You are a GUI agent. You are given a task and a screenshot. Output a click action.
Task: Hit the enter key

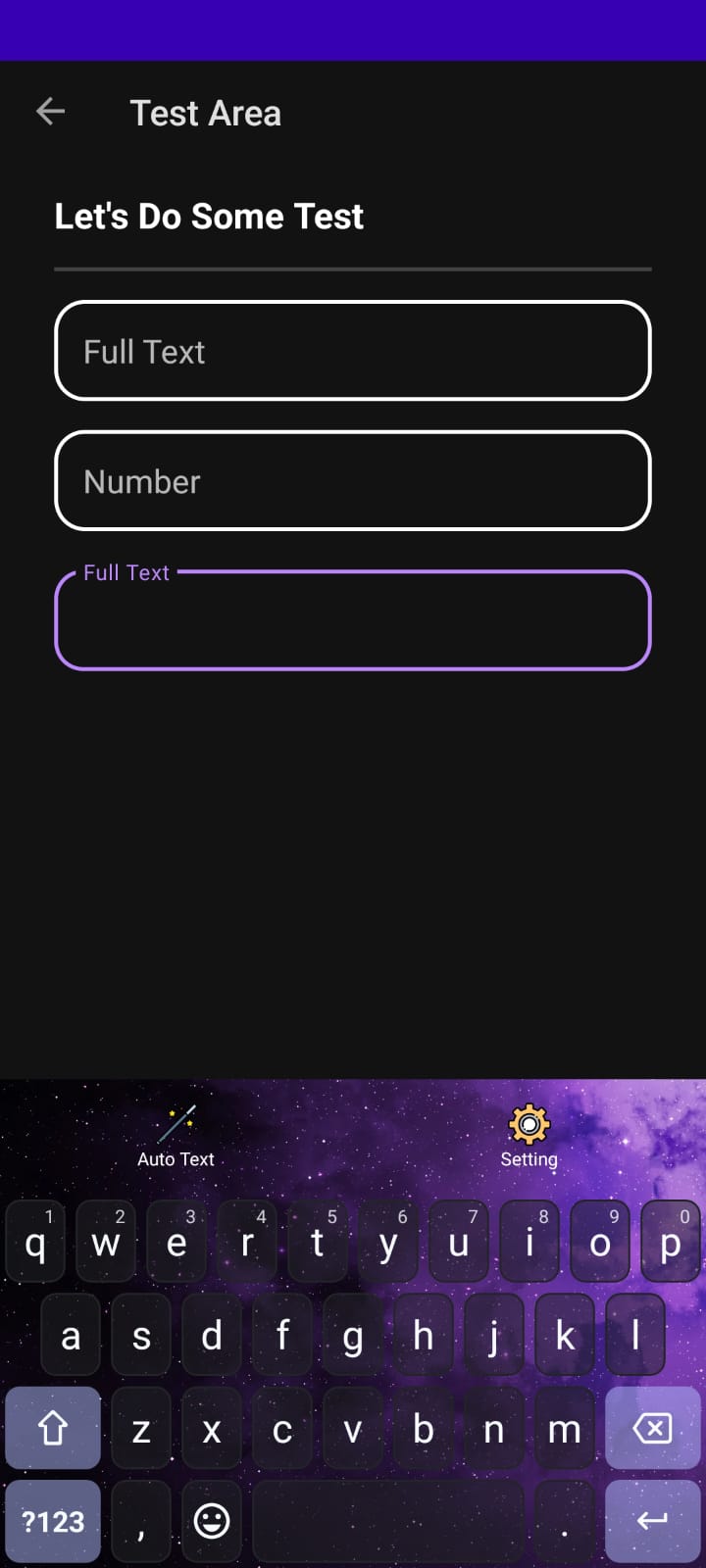pyautogui.click(x=653, y=1521)
